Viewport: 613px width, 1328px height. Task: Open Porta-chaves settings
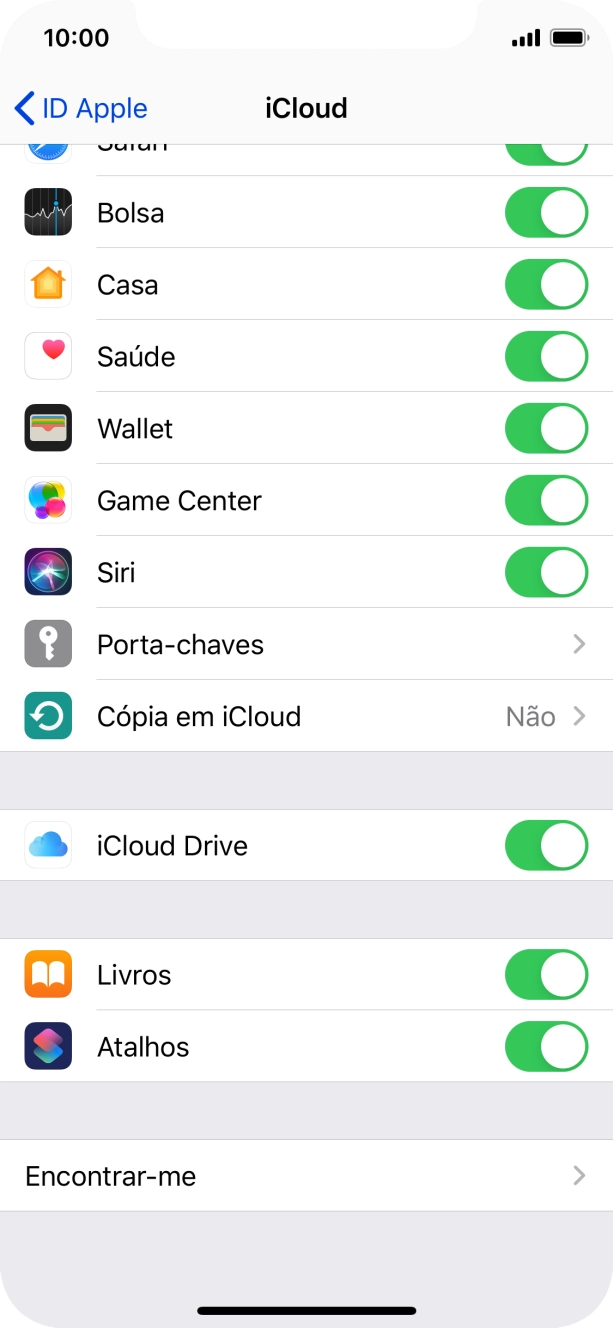tap(306, 645)
